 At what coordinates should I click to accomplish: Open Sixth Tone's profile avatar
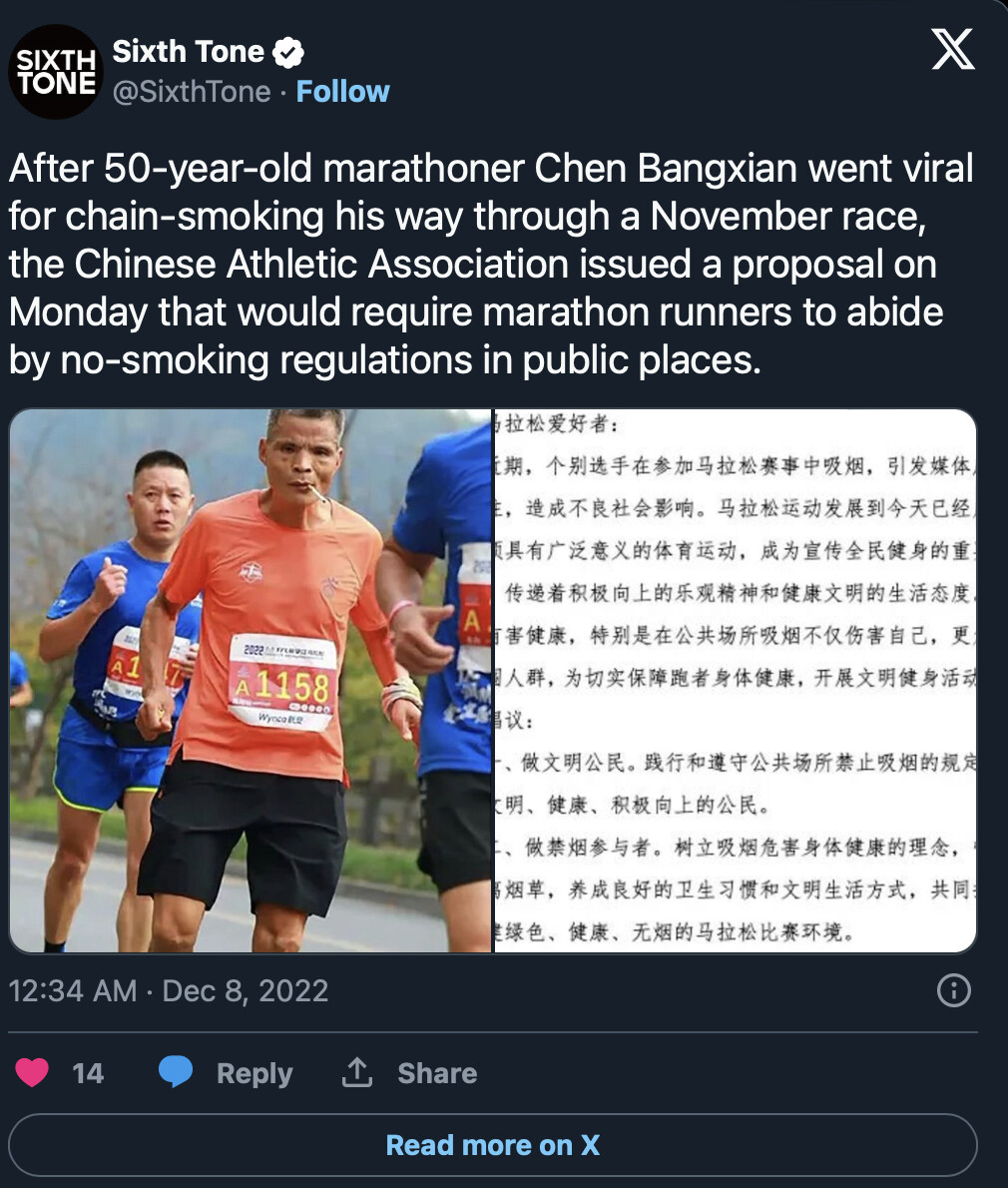(56, 72)
